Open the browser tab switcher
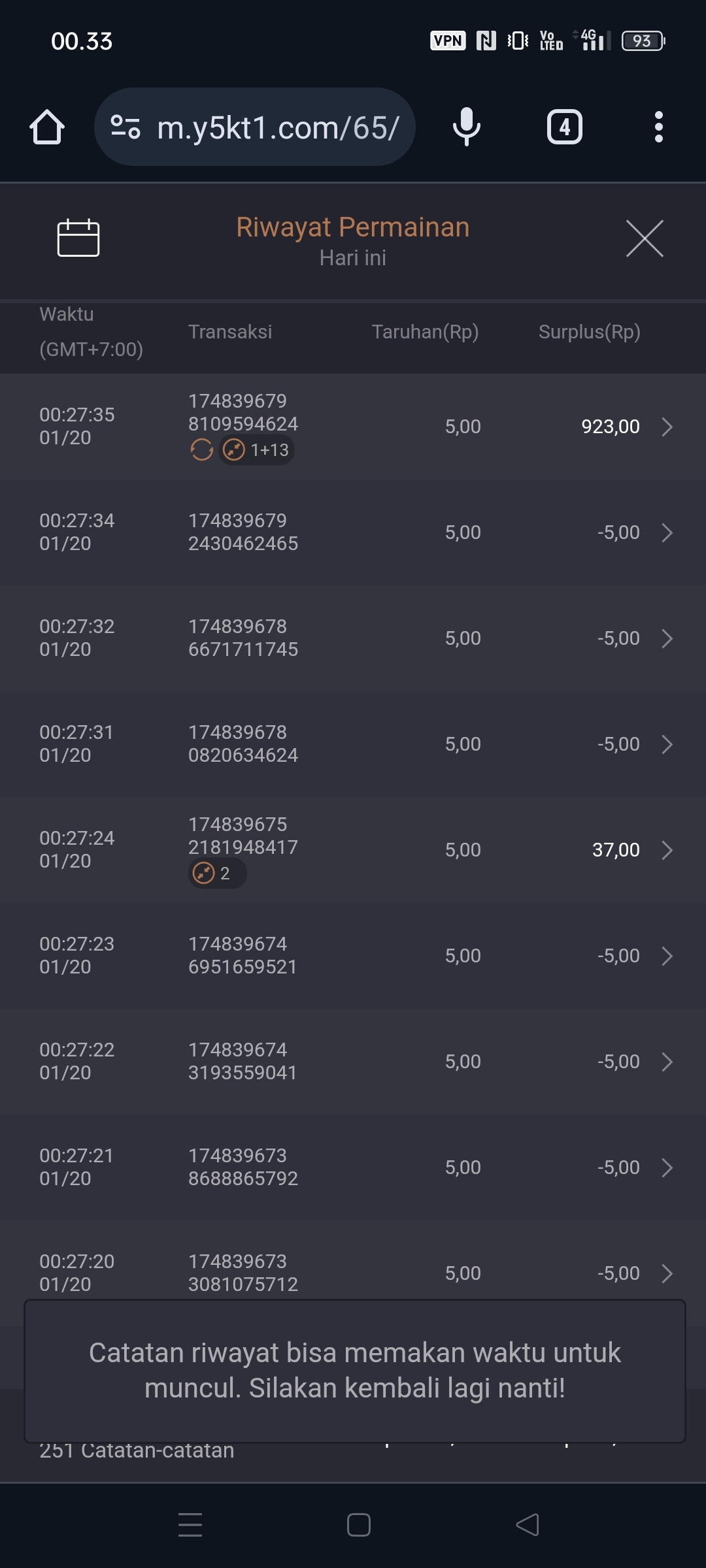706x1568 pixels. pyautogui.click(x=564, y=127)
